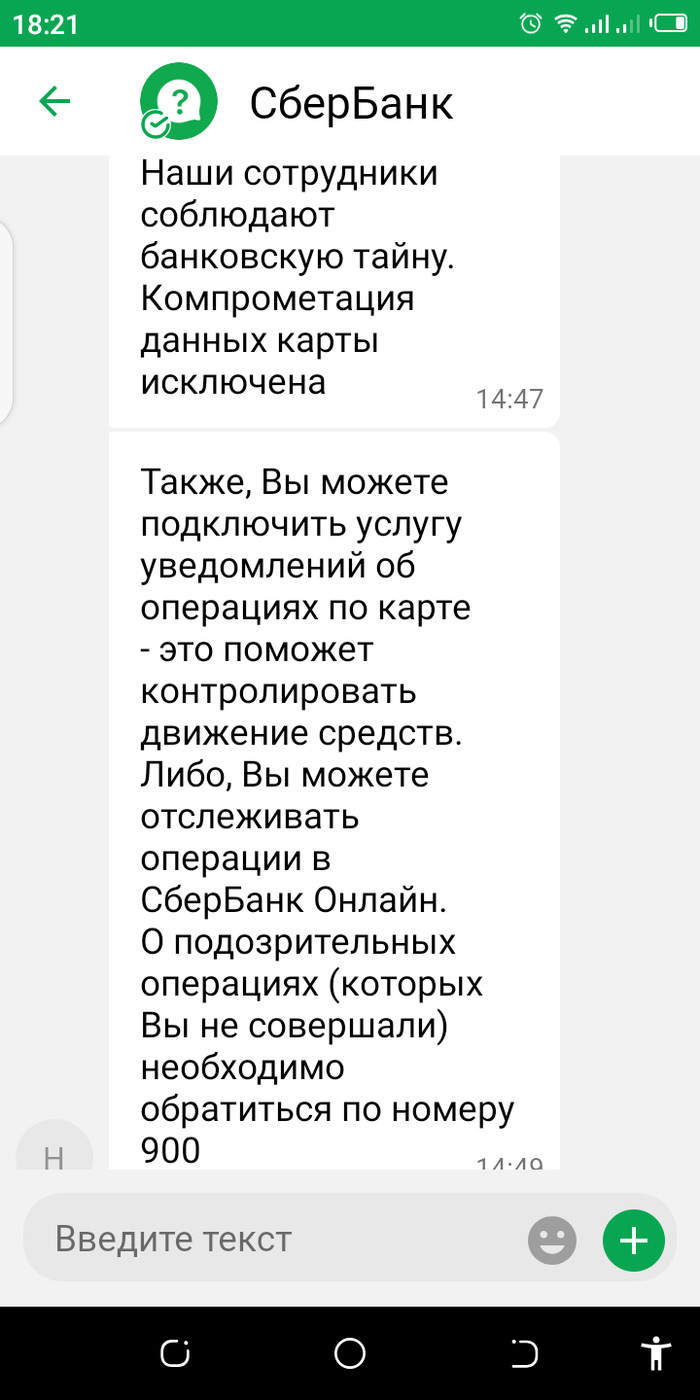The image size is (700, 1400).
Task: Tap the green plus attachment button
Action: pos(633,1241)
